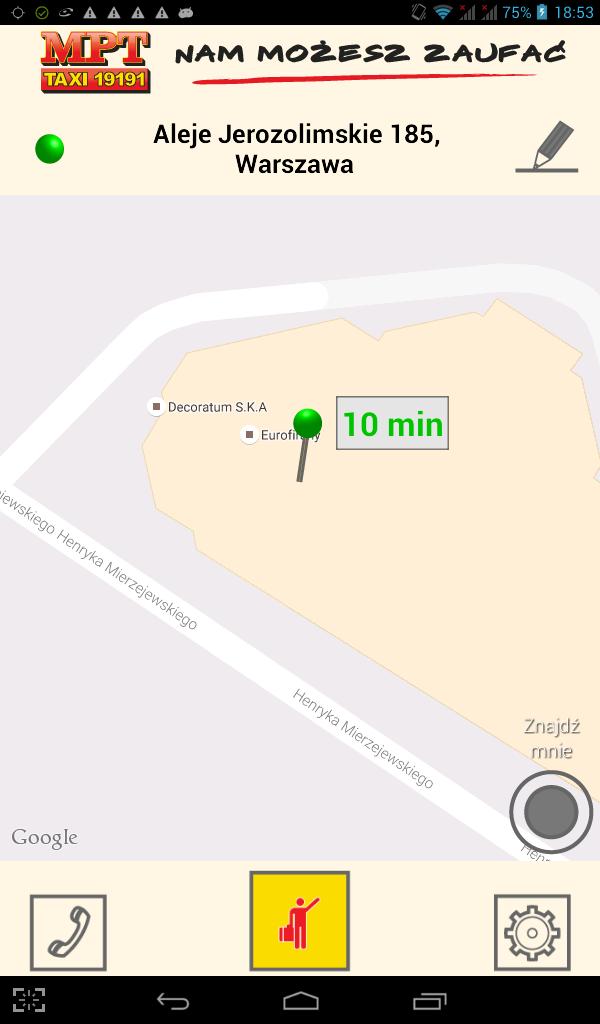Open the settings gear
The height and width of the screenshot is (1024, 600).
pos(532,932)
